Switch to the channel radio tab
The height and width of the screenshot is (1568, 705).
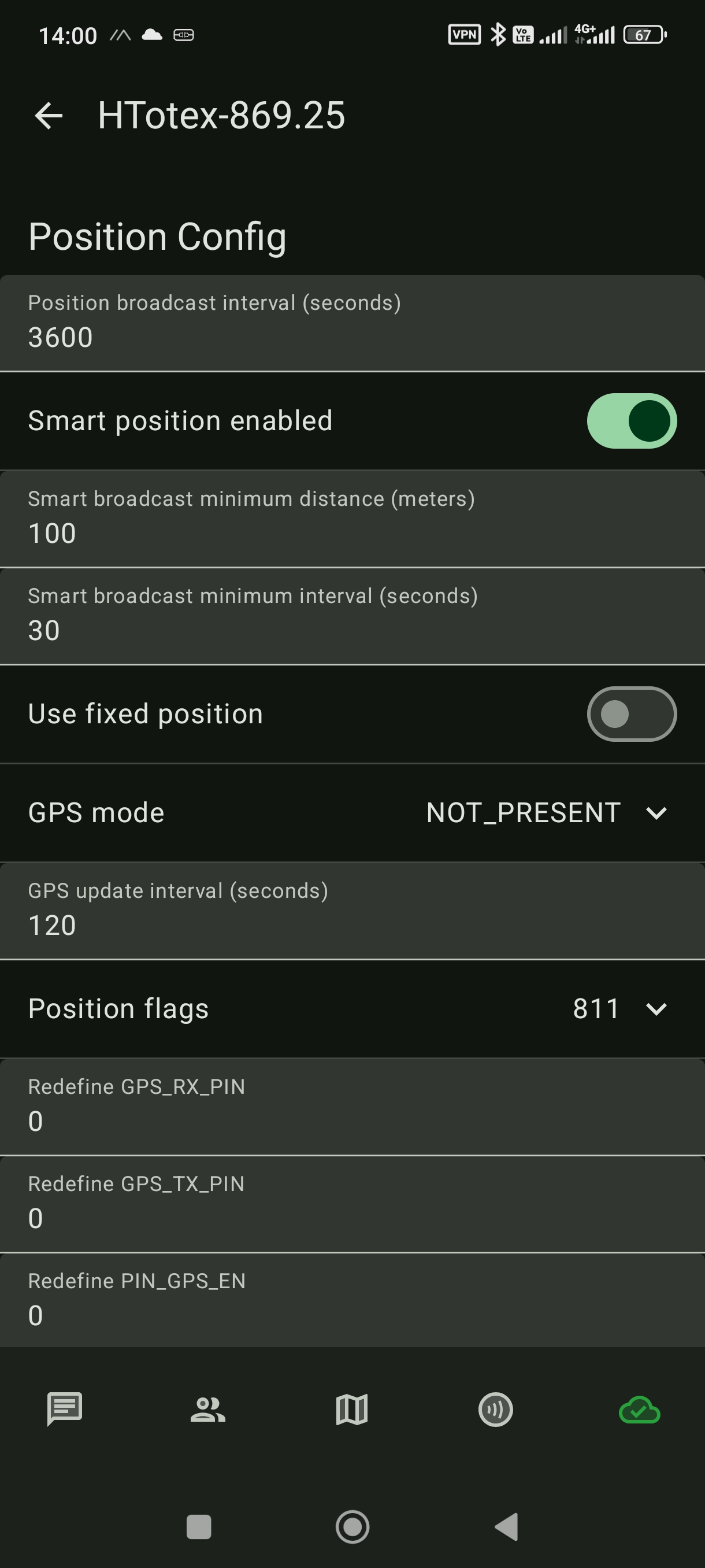point(496,1409)
